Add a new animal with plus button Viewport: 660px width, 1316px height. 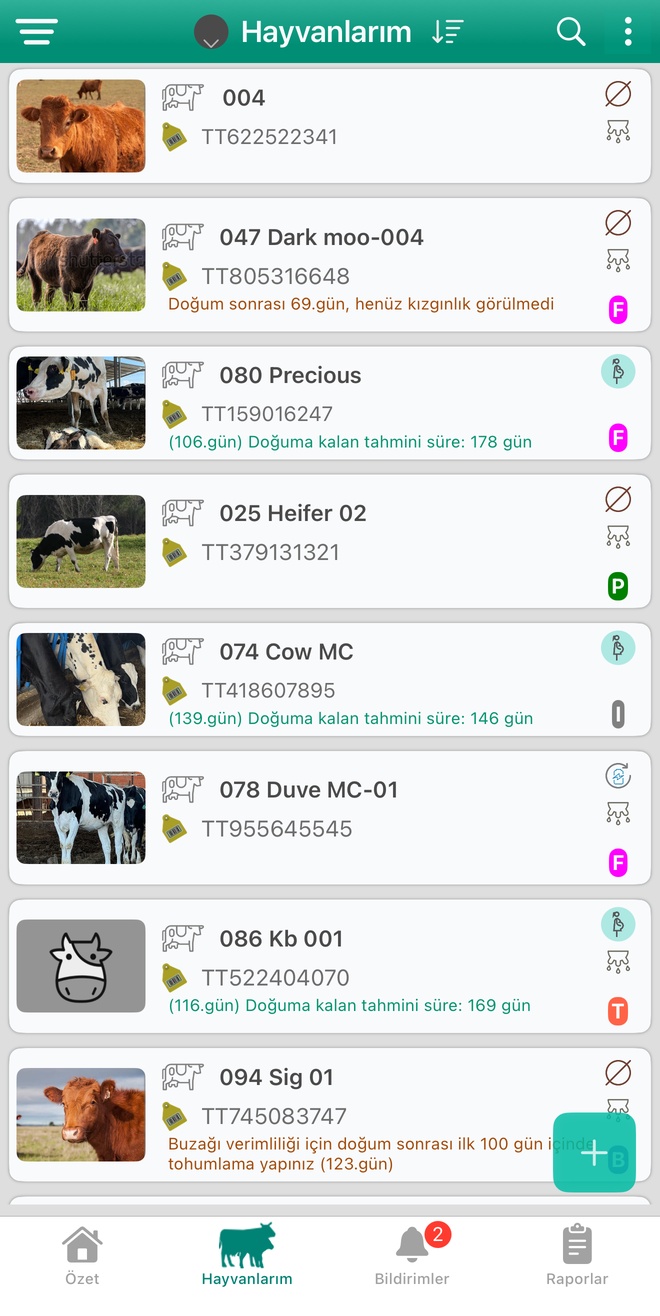point(594,1153)
